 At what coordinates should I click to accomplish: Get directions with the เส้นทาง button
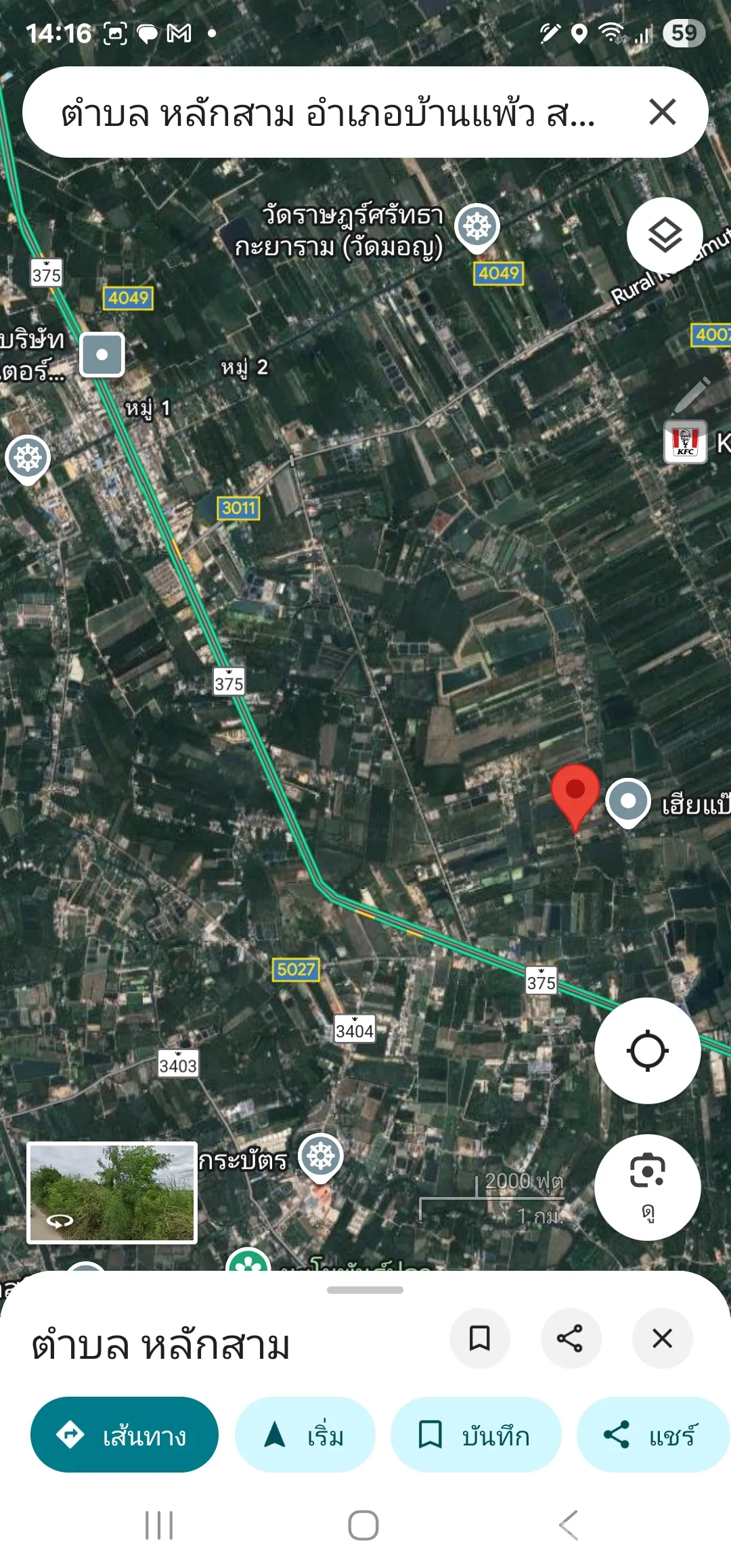pyautogui.click(x=125, y=1434)
